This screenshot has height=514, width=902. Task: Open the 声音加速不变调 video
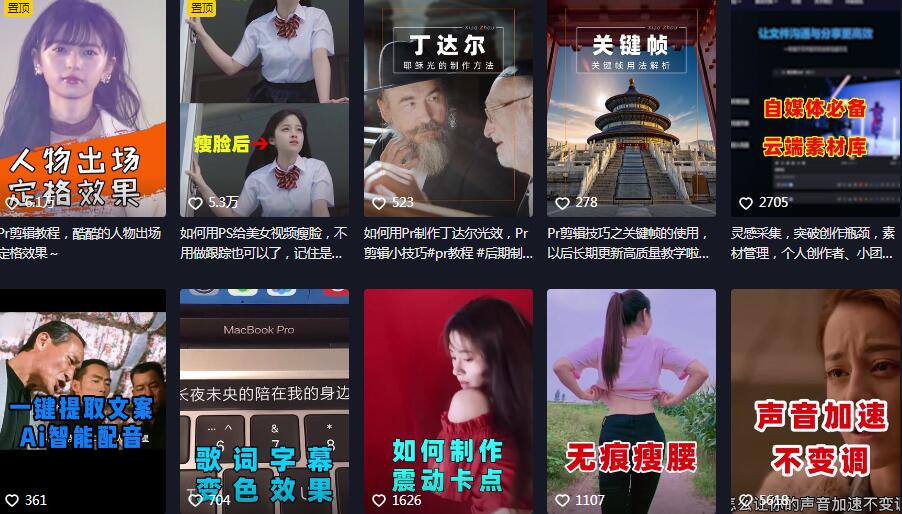(x=815, y=400)
